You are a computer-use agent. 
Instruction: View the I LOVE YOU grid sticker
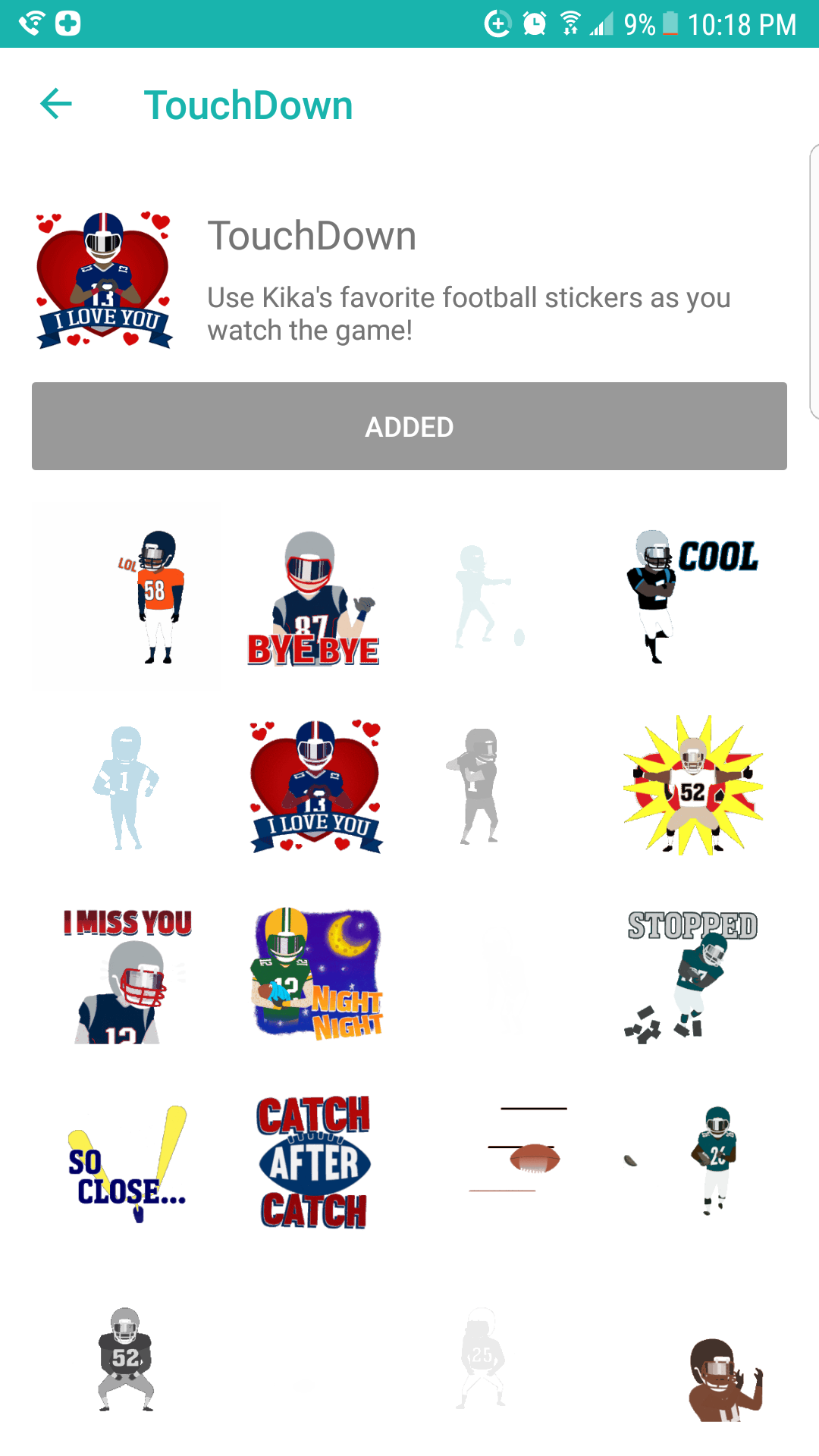(x=315, y=787)
